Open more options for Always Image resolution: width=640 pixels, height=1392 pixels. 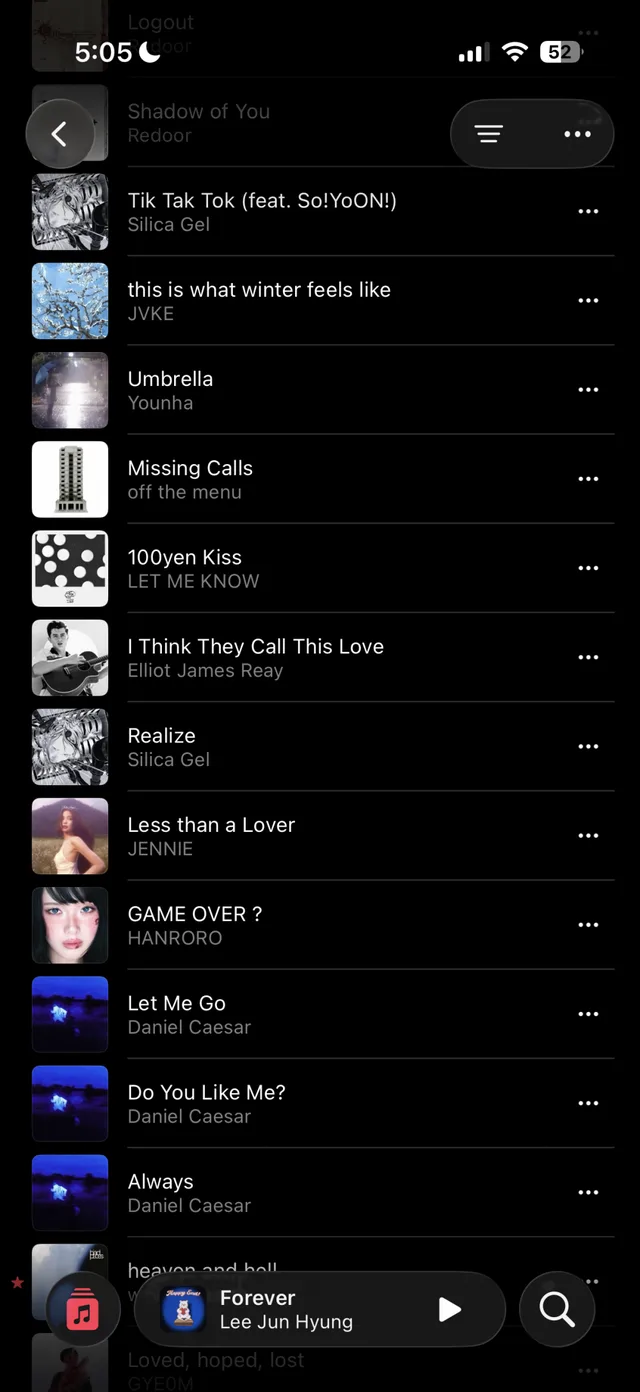coord(588,1192)
